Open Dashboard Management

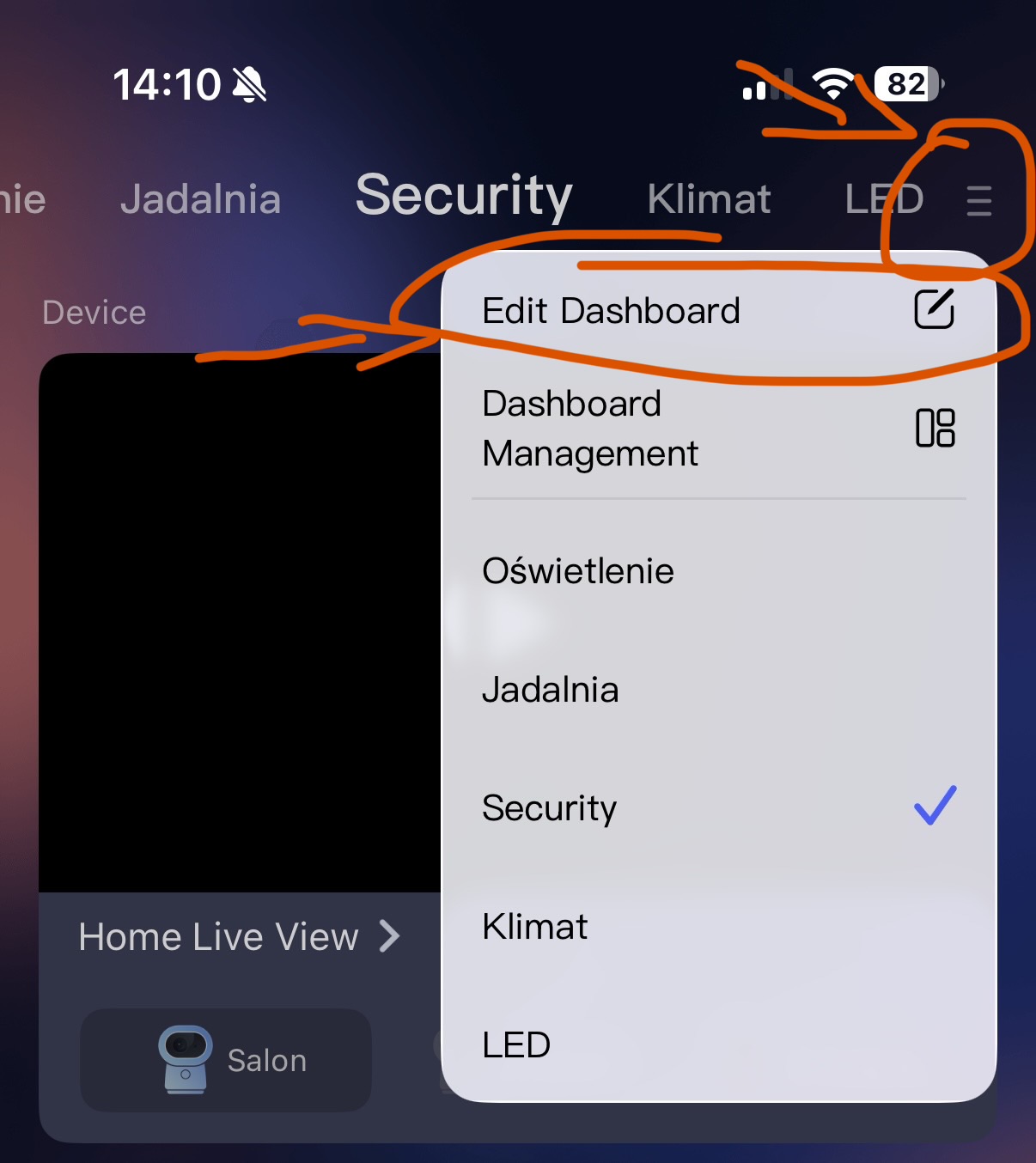pos(719,428)
